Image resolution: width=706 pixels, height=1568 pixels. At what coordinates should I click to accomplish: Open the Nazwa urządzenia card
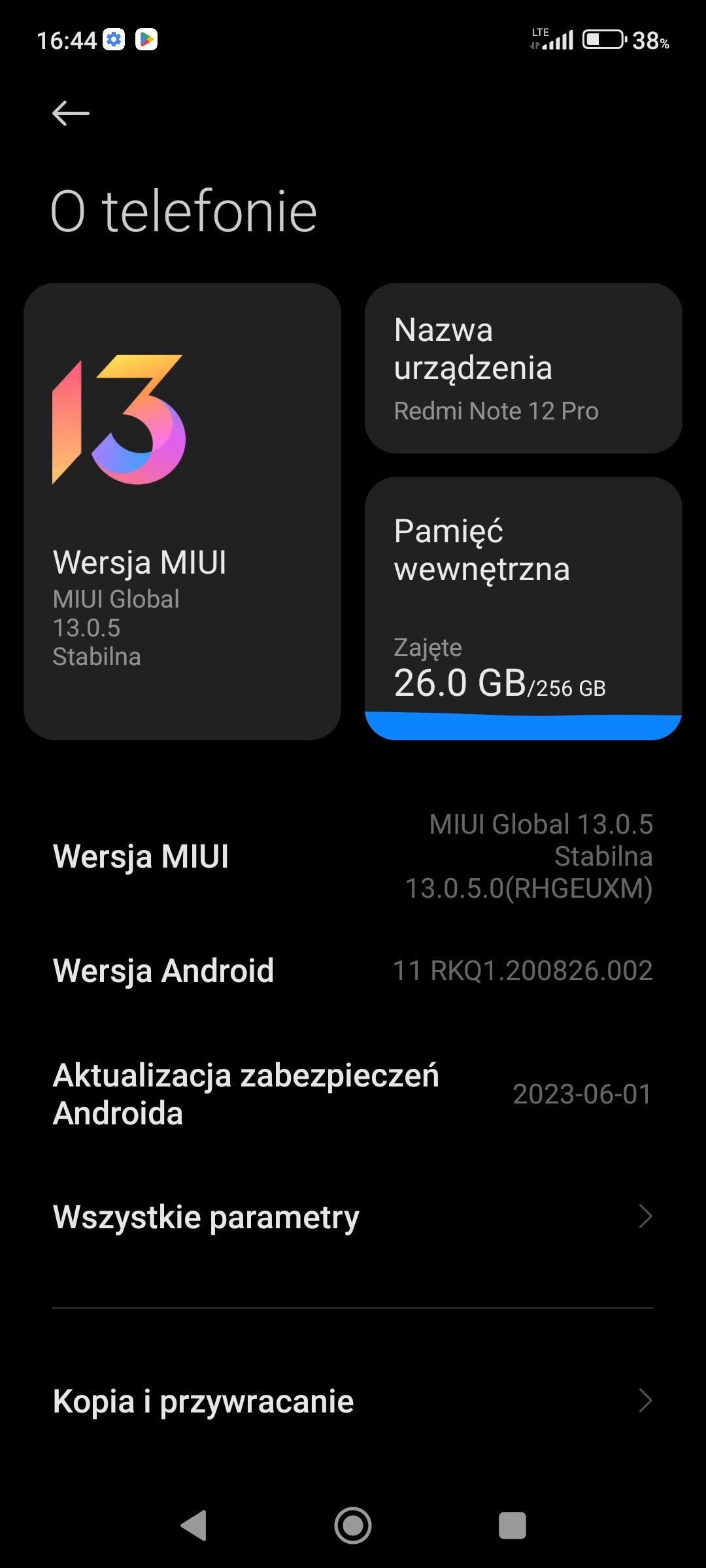click(523, 368)
